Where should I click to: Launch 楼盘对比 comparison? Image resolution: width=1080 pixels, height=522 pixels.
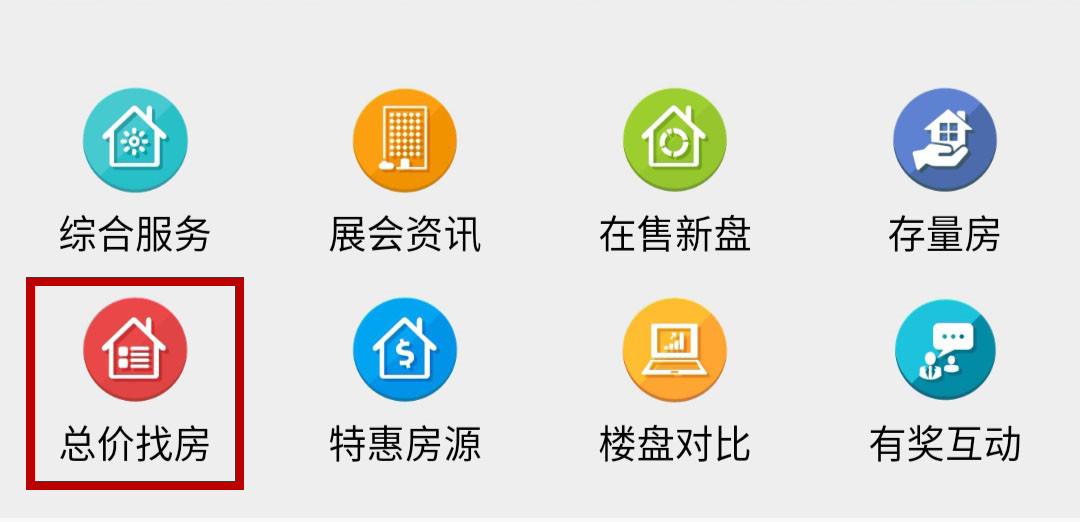coord(675,350)
